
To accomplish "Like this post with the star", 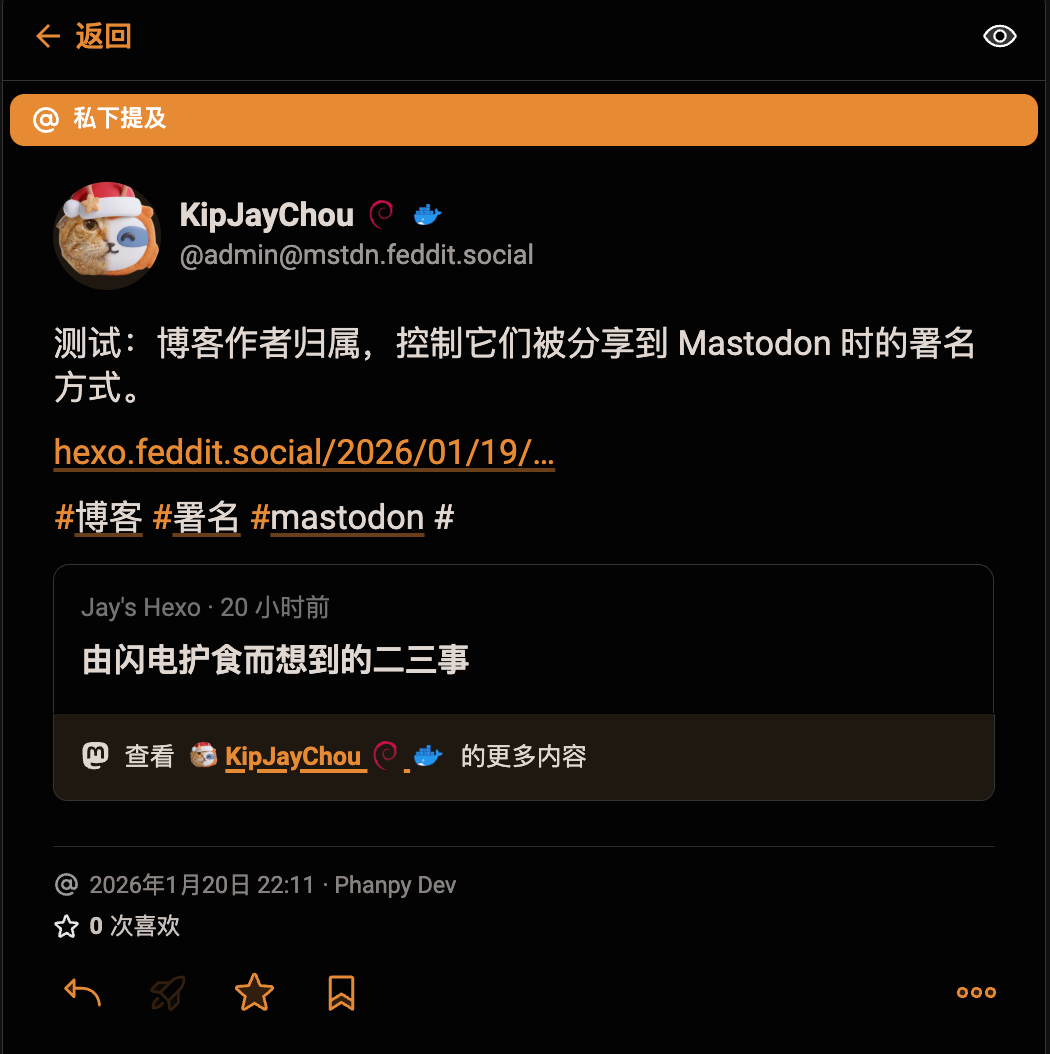I will click(x=254, y=992).
